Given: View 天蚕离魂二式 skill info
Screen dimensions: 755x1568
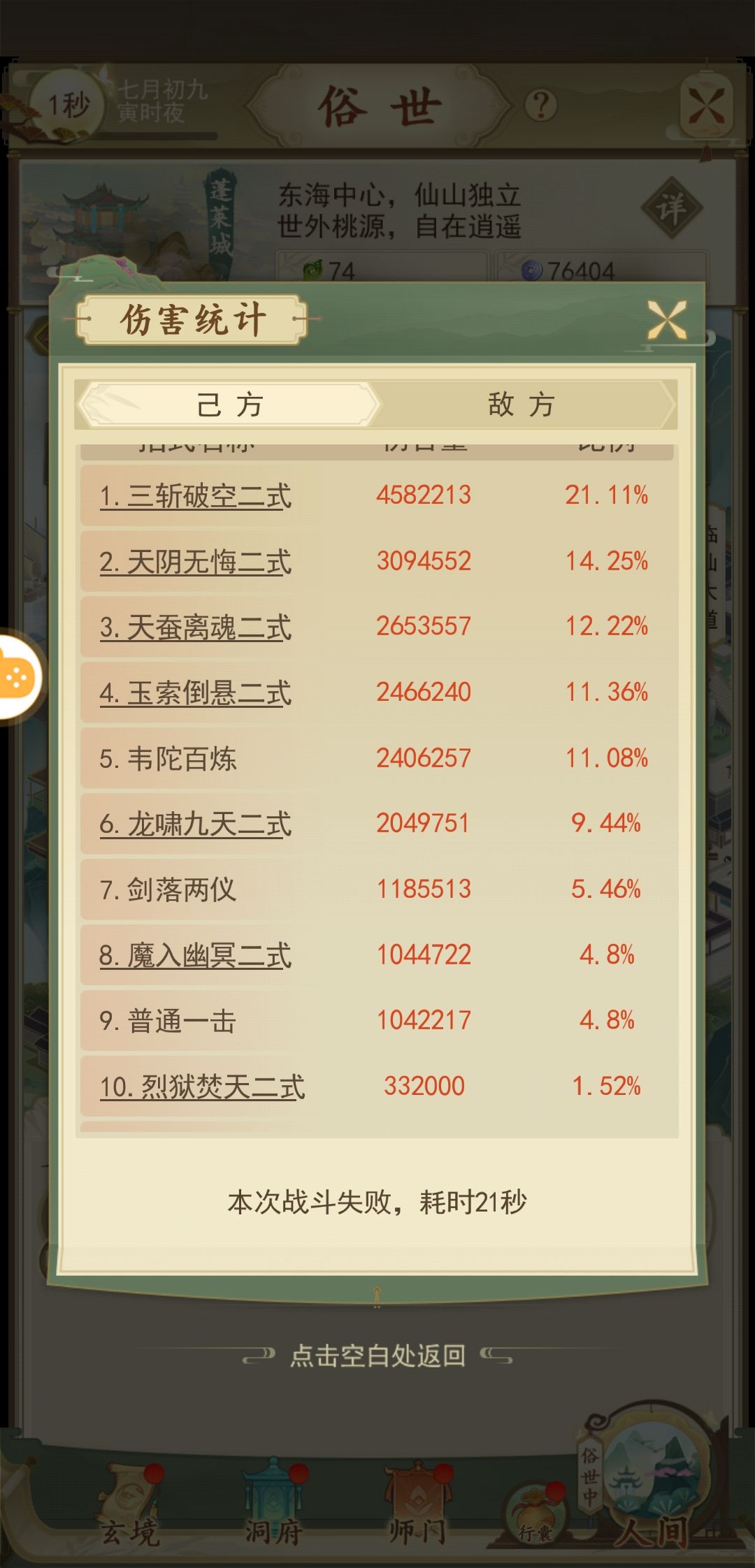Looking at the screenshot, I should [x=196, y=627].
